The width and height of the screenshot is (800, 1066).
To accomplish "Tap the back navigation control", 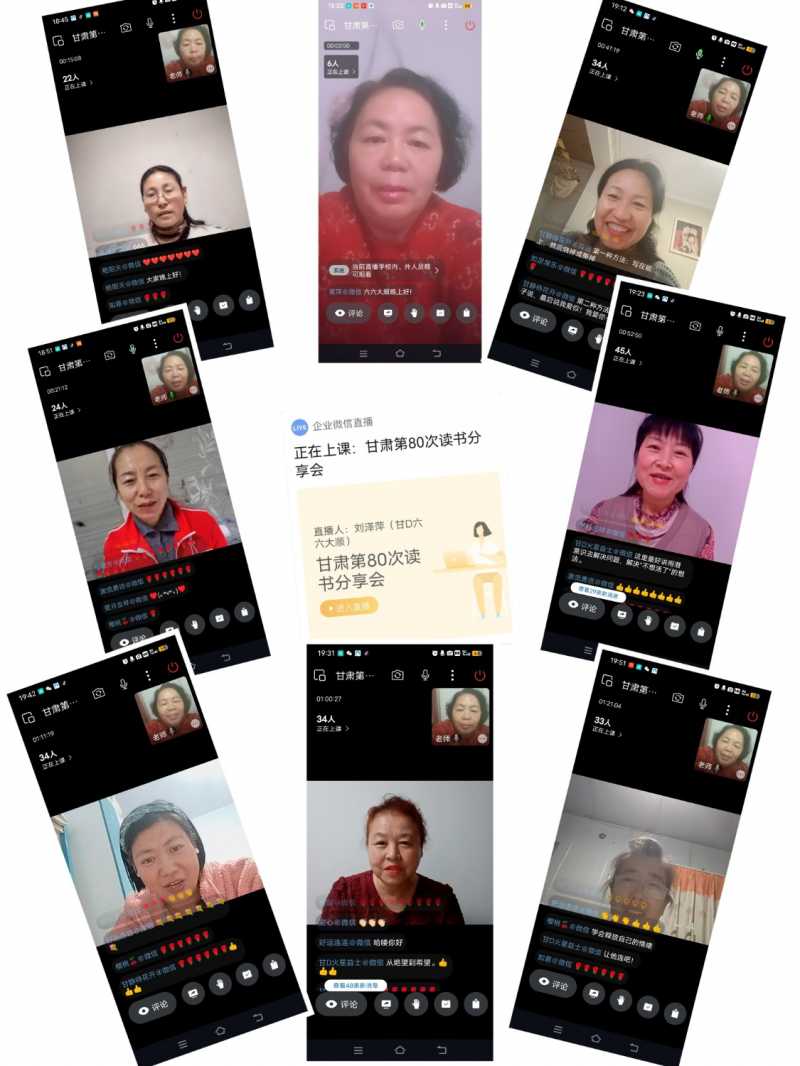I will coord(441,1050).
